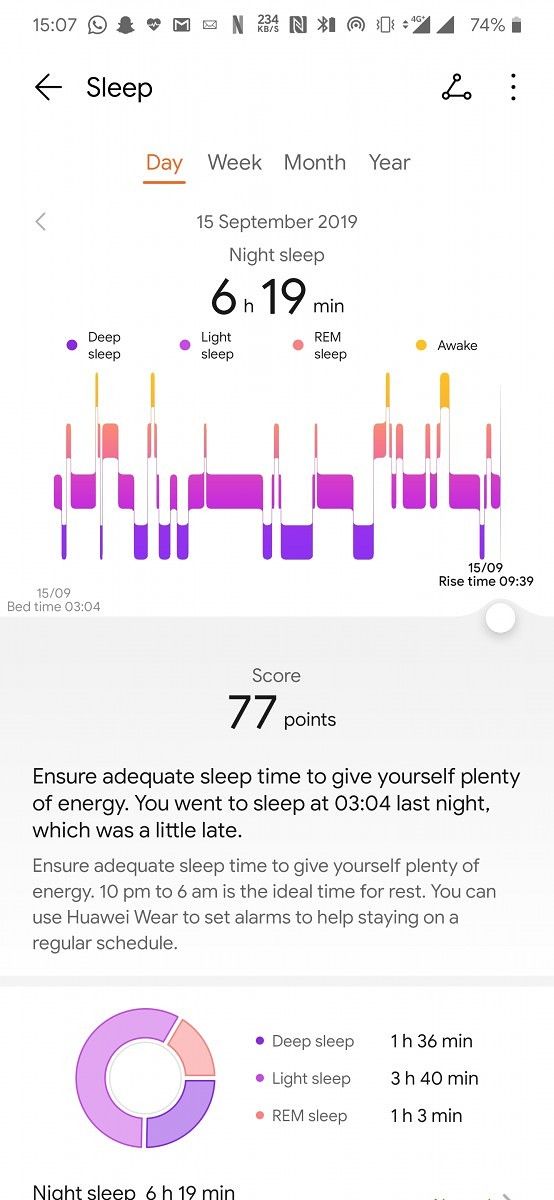The image size is (554, 1200).
Task: Tap the sleep chart slider handle
Action: [x=500, y=618]
